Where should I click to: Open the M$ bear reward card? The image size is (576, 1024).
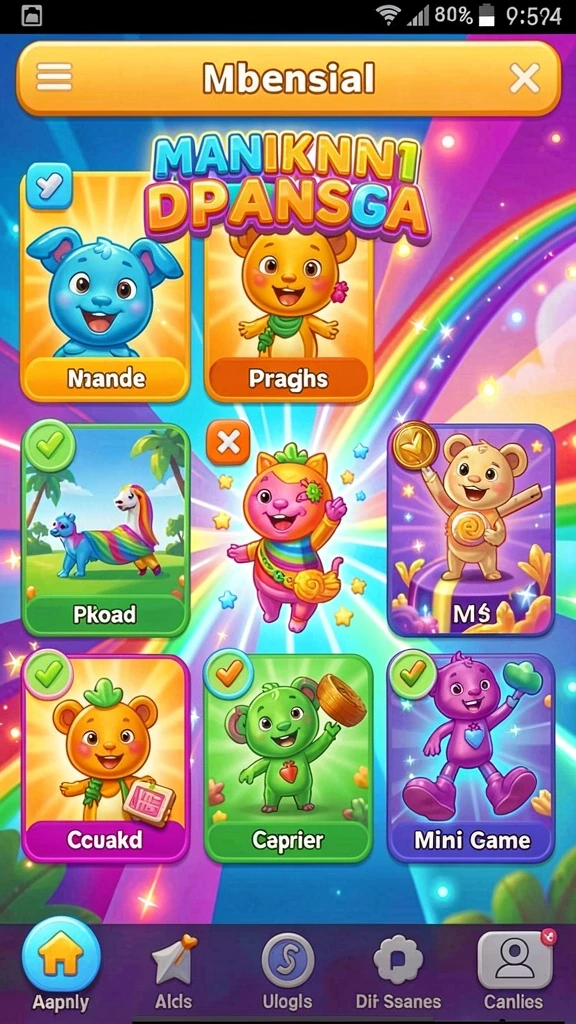click(471, 530)
